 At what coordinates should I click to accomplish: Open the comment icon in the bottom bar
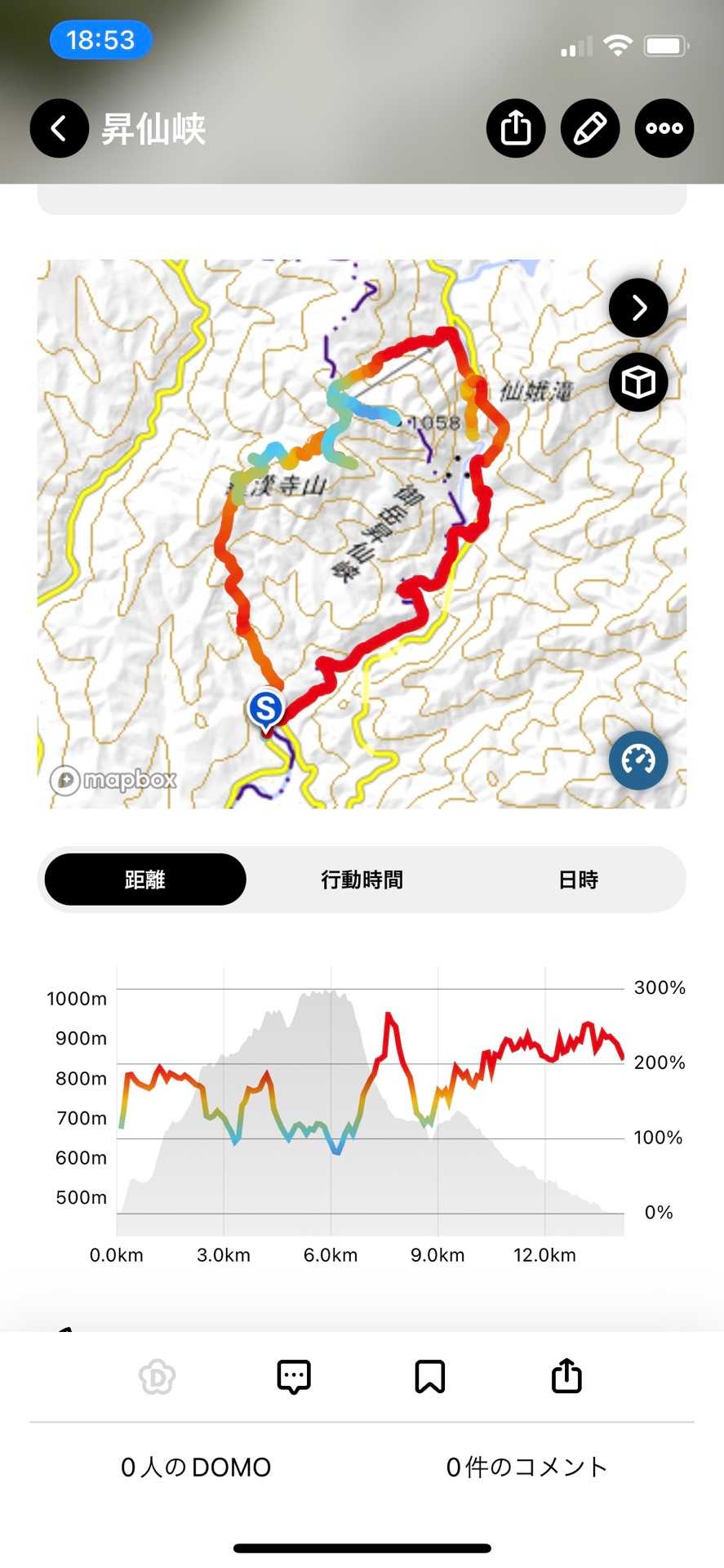294,1377
